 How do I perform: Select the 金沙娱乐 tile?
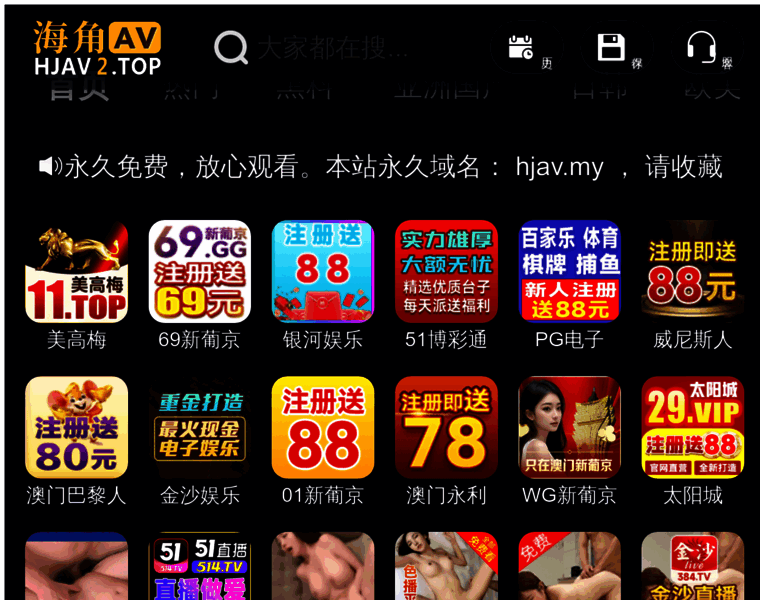point(199,428)
